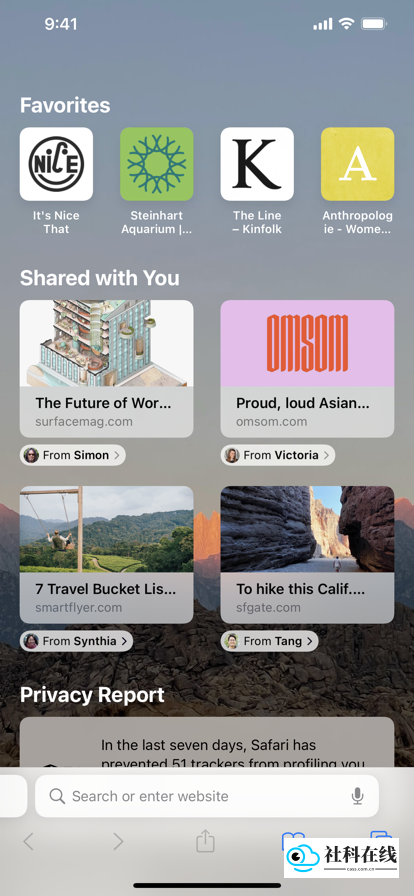The width and height of the screenshot is (414, 896).
Task: Focus the Search or enter website field
Action: 207,796
